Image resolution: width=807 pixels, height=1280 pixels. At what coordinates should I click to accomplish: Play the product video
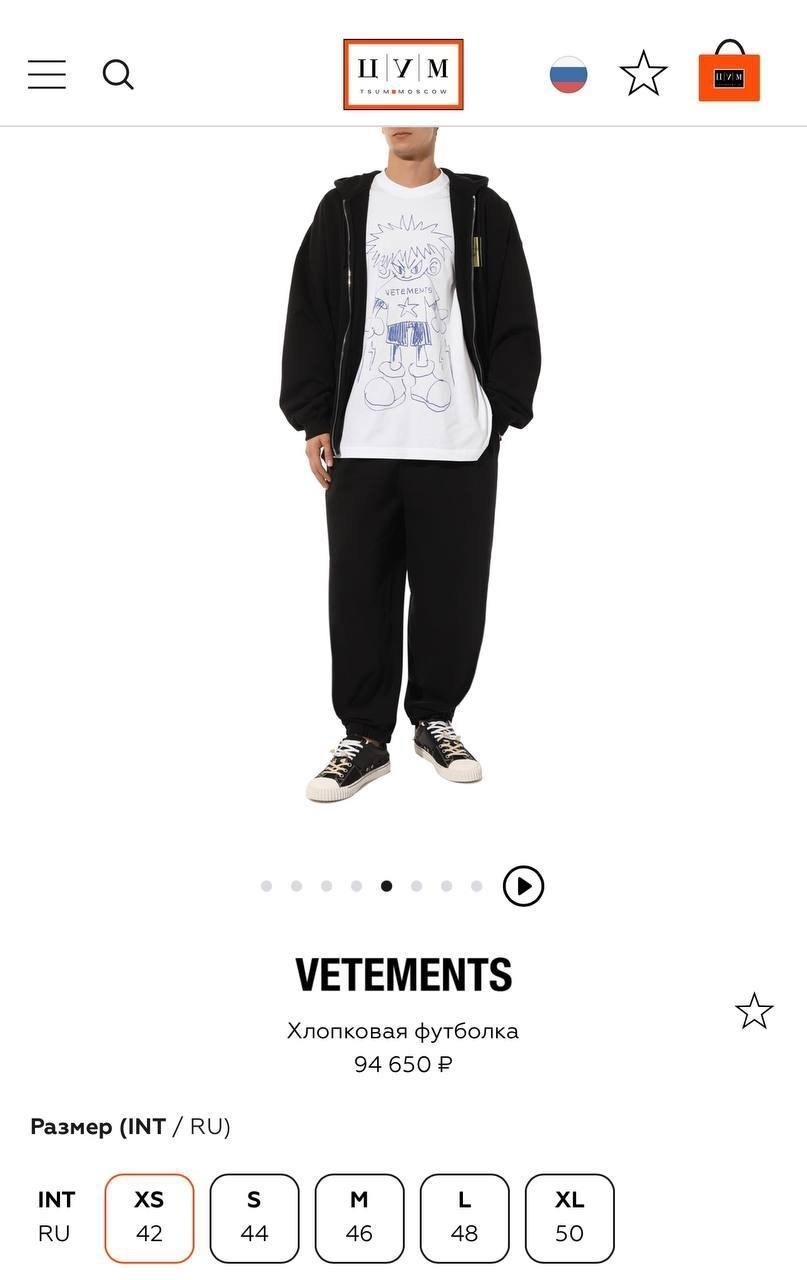click(521, 886)
